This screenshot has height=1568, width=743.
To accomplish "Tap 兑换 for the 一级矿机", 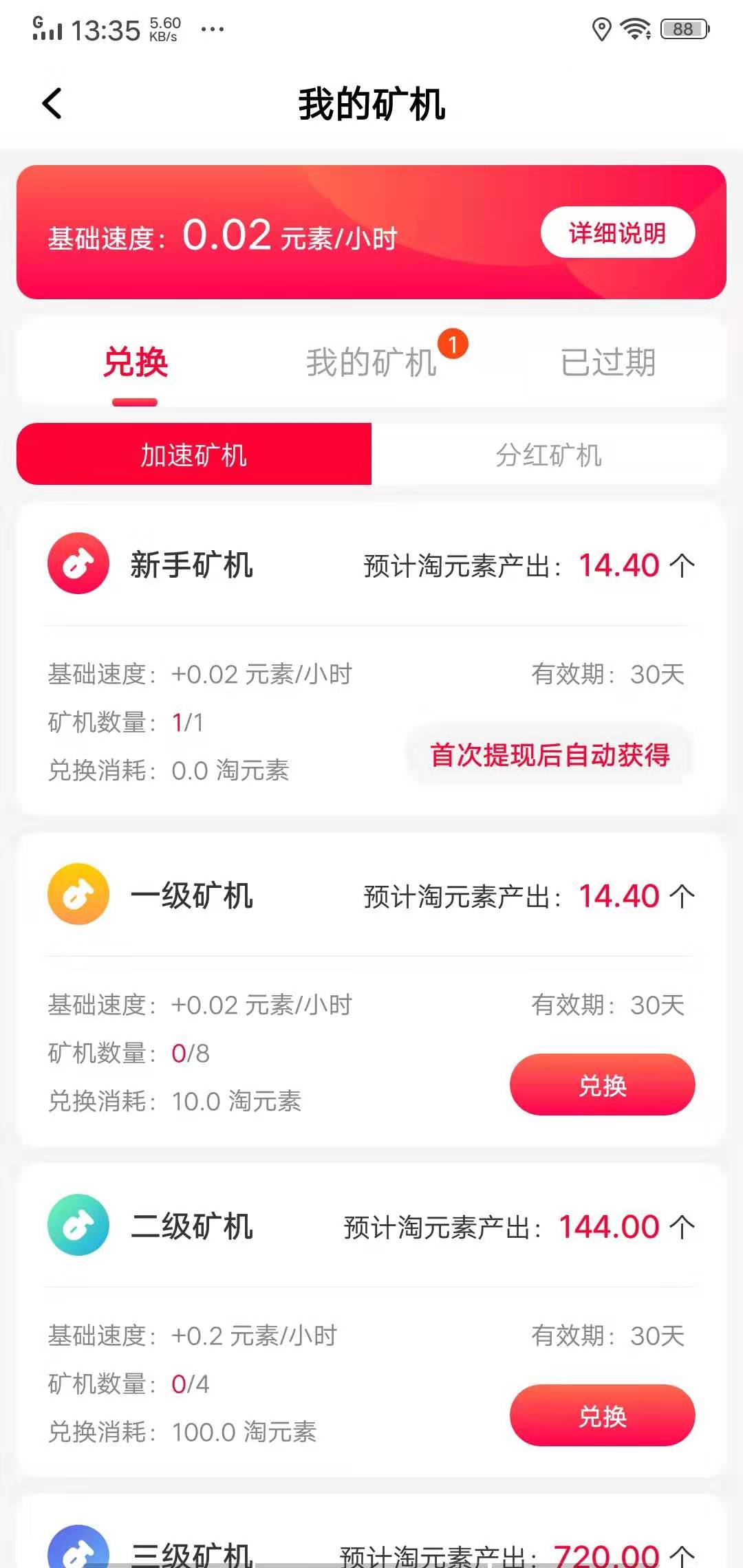I will tap(602, 1085).
